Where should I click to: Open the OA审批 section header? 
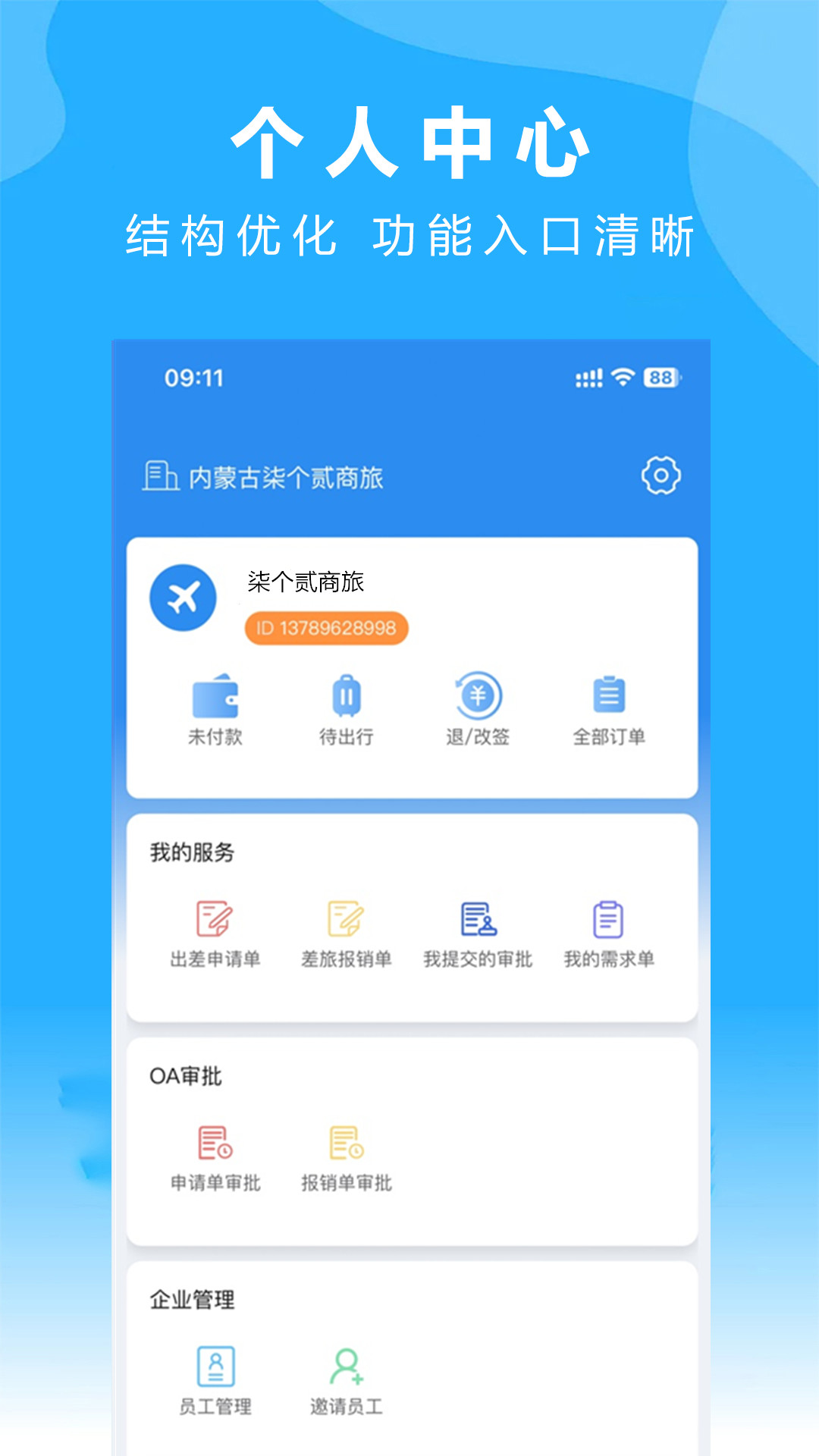point(184,1076)
